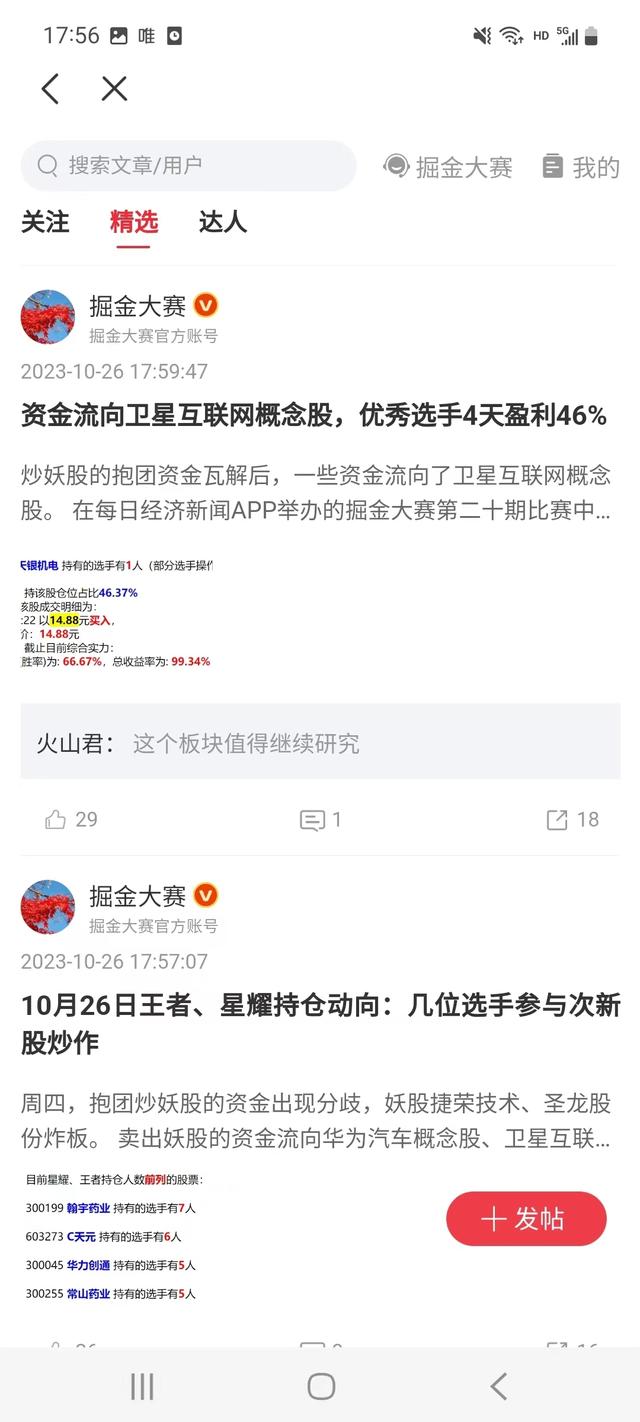640x1422 pixels.
Task: Go back using the top-left arrow
Action: (x=51, y=89)
